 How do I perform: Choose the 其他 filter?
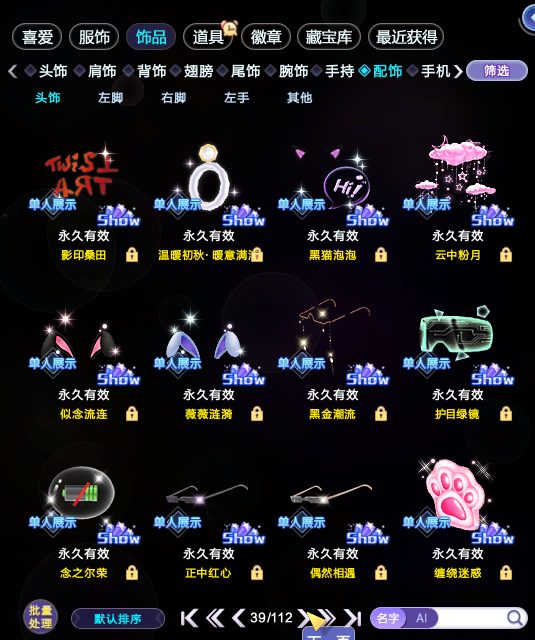[299, 98]
